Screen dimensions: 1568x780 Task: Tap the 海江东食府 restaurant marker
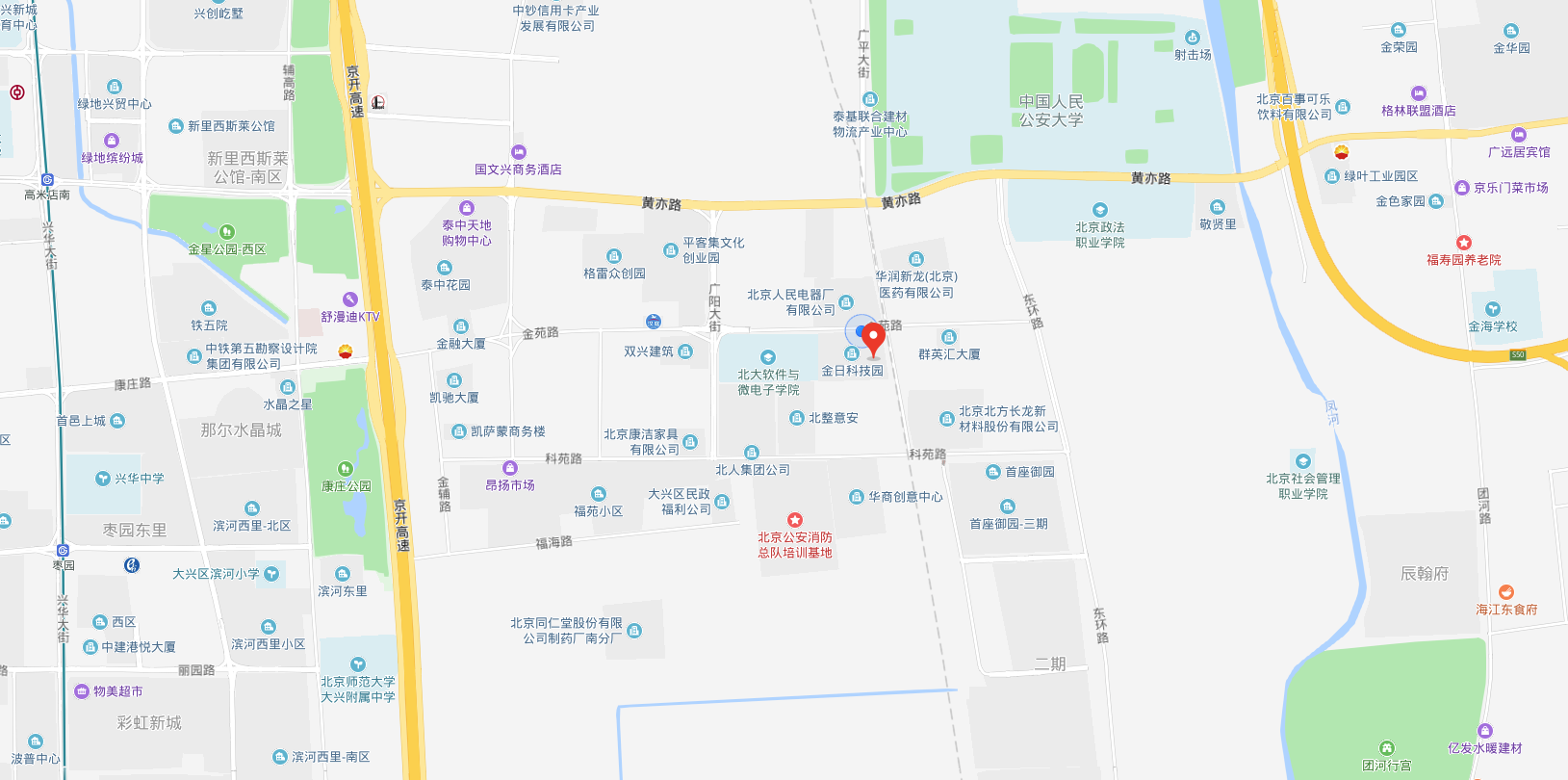pyautogui.click(x=1506, y=592)
